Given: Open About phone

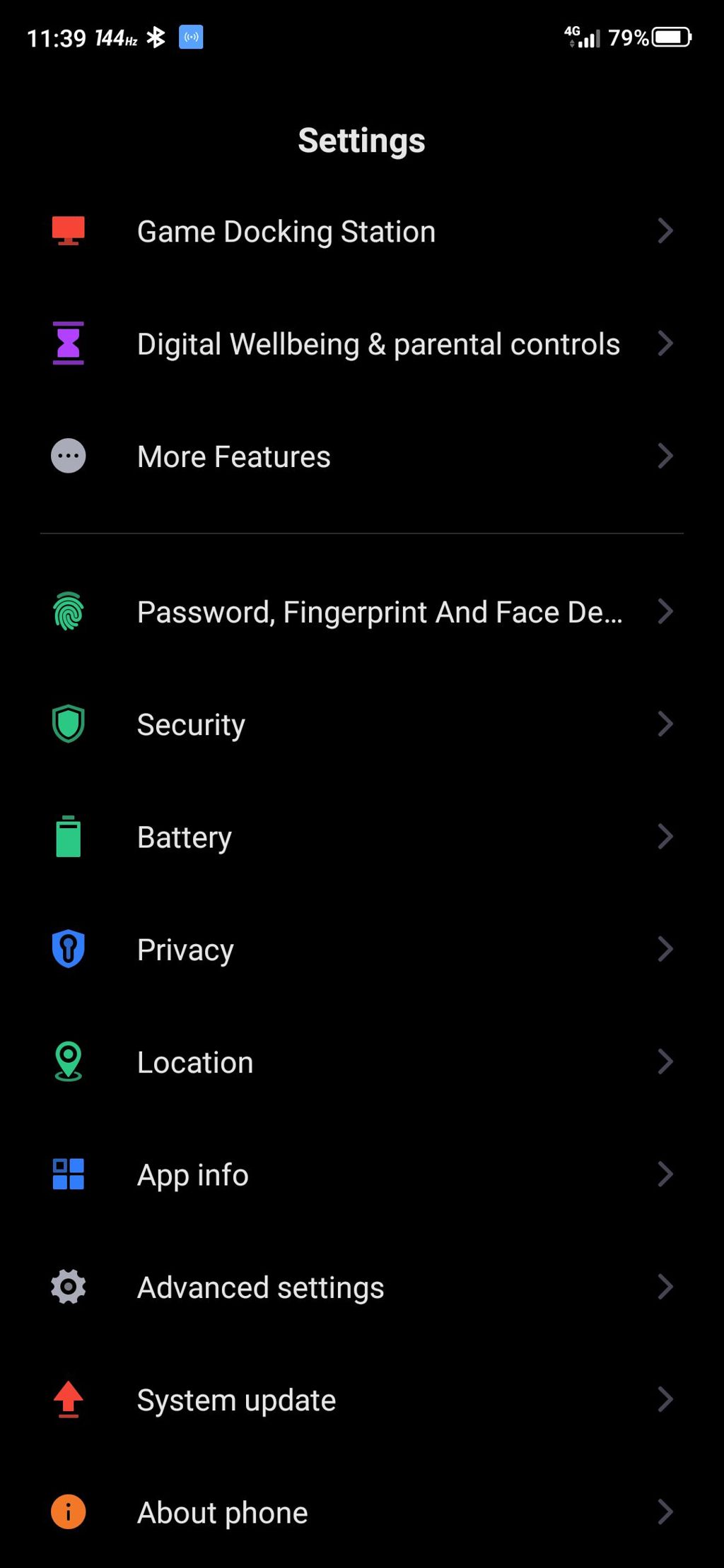Looking at the screenshot, I should [222, 1512].
